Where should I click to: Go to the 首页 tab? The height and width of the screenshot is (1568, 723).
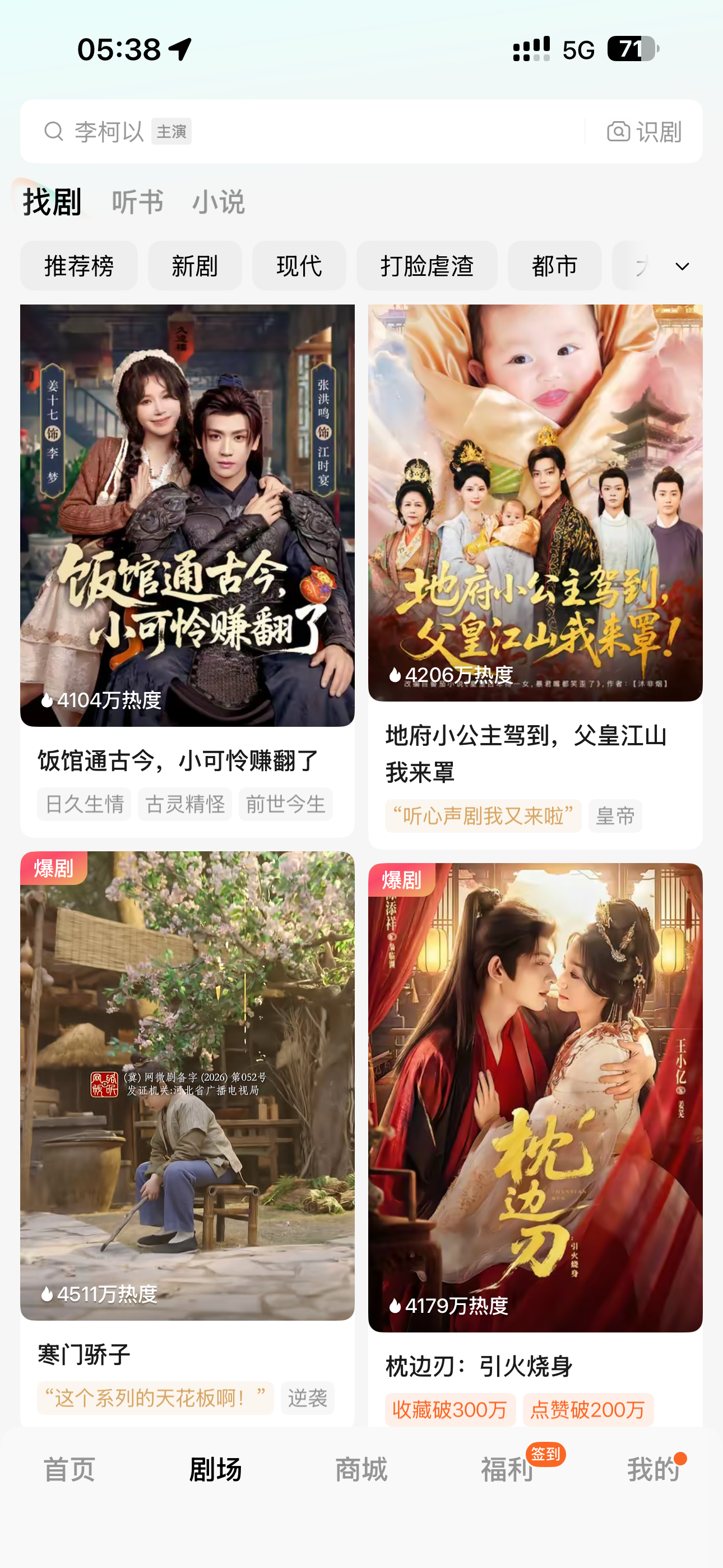click(x=69, y=1469)
